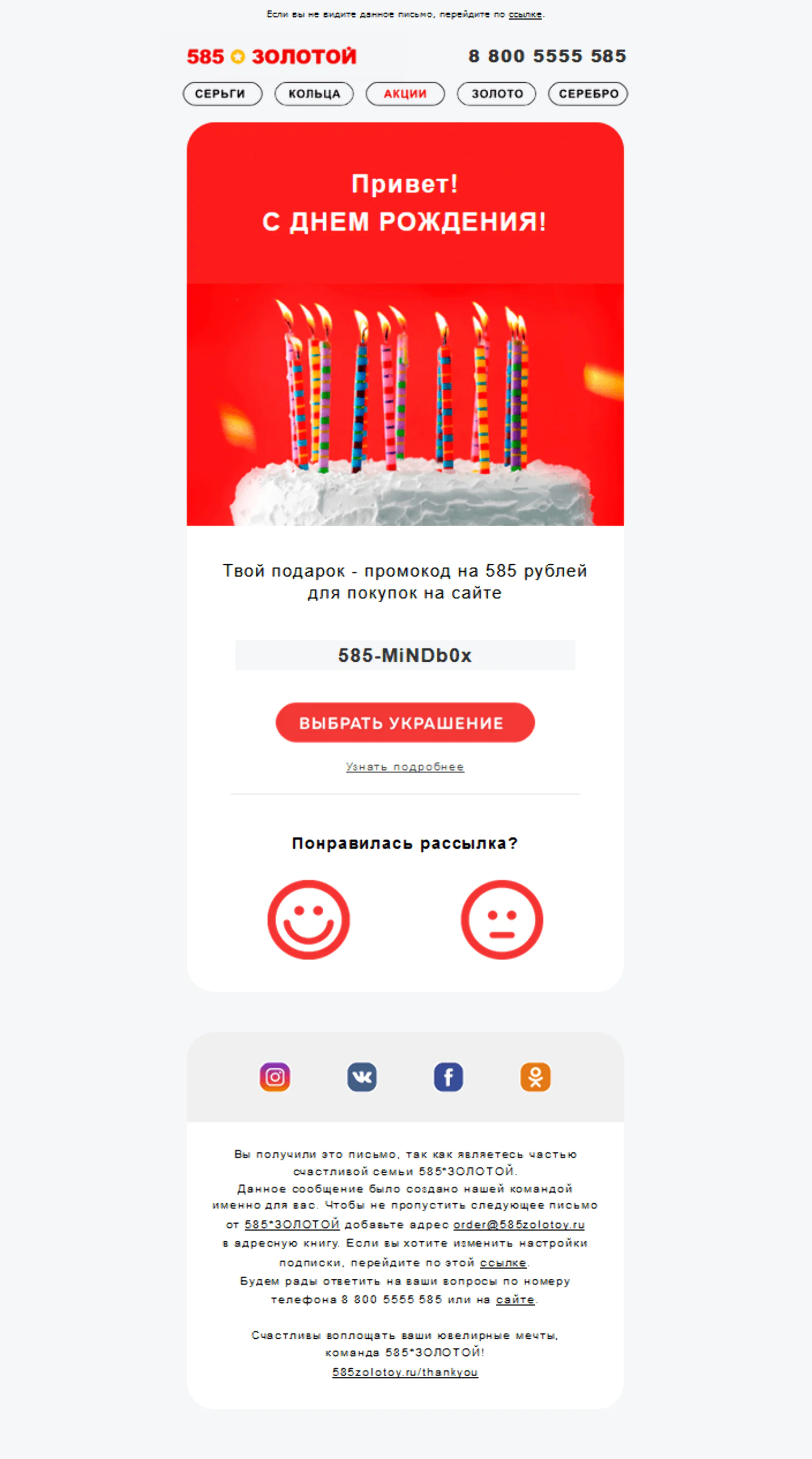Open the сайте link in the footer

(x=515, y=1300)
